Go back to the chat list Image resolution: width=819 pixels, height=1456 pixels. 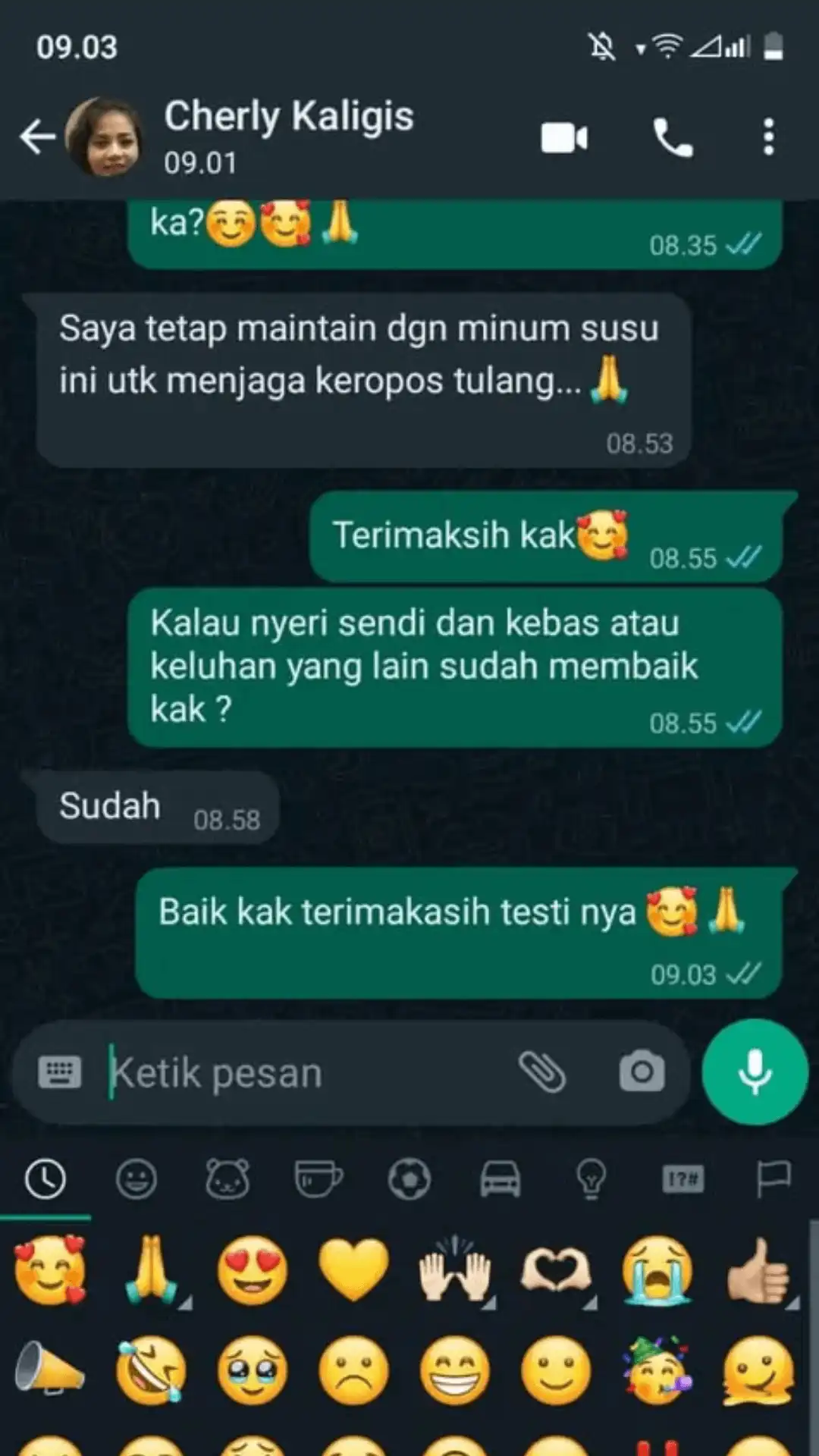(38, 137)
